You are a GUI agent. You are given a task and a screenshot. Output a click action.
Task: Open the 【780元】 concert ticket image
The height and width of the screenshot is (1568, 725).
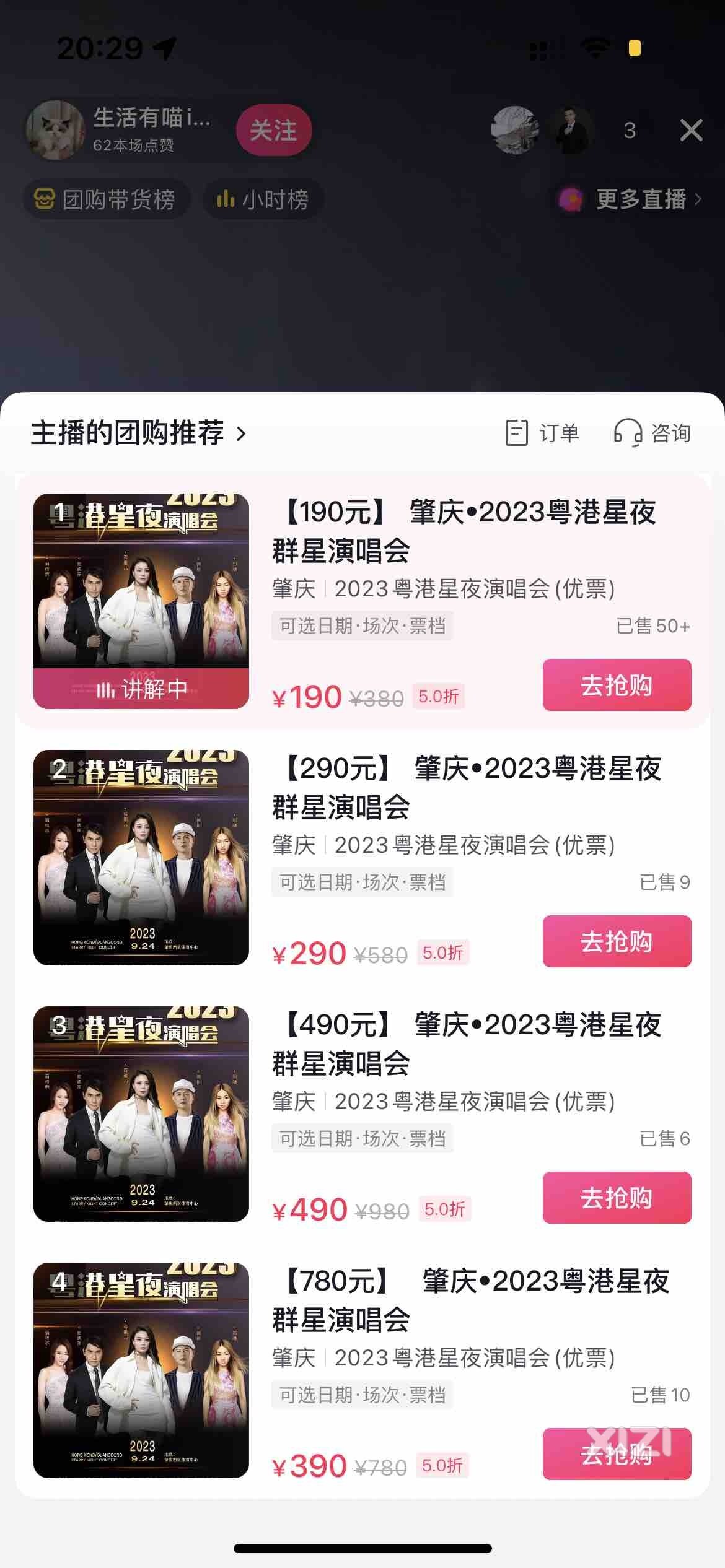141,1370
